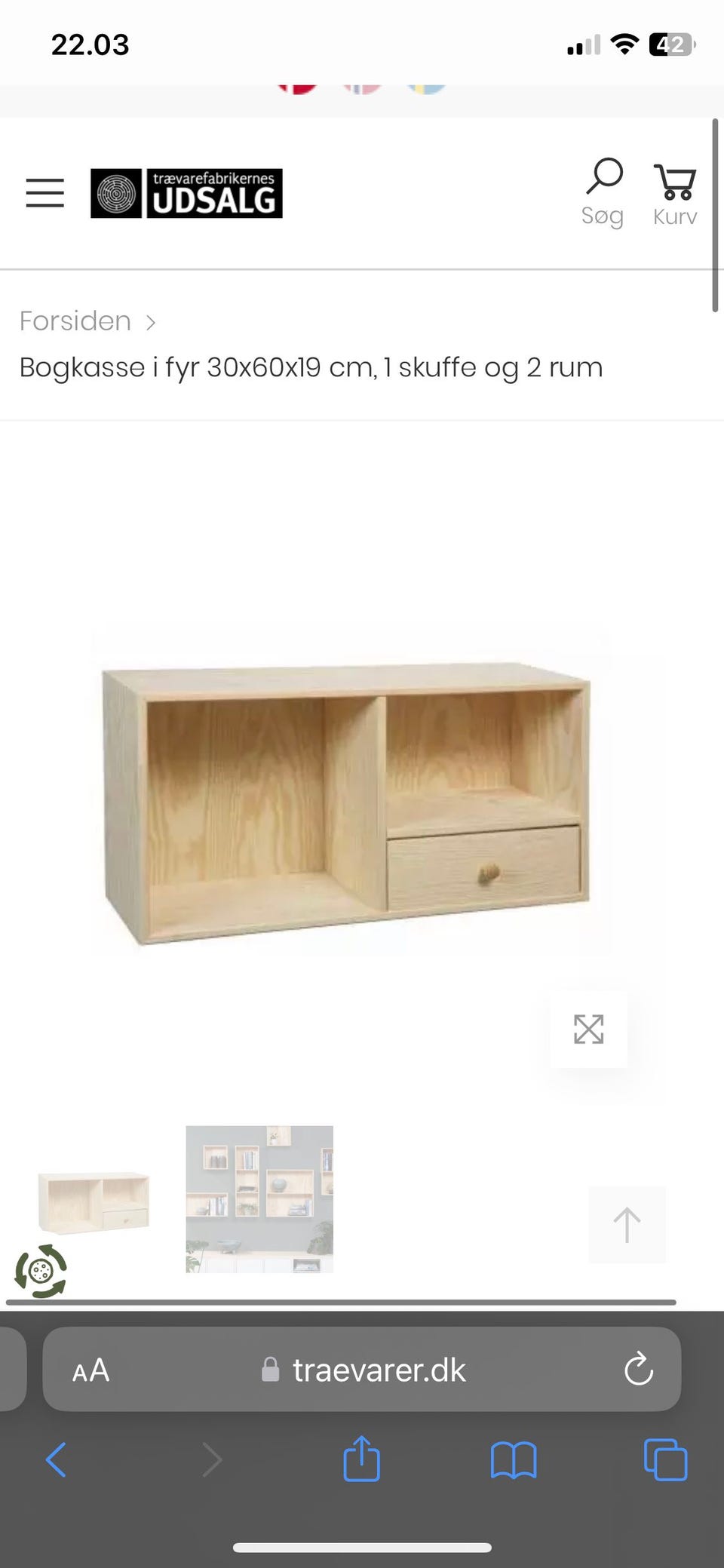
Task: Open Safari bookmarks
Action: click(513, 1459)
